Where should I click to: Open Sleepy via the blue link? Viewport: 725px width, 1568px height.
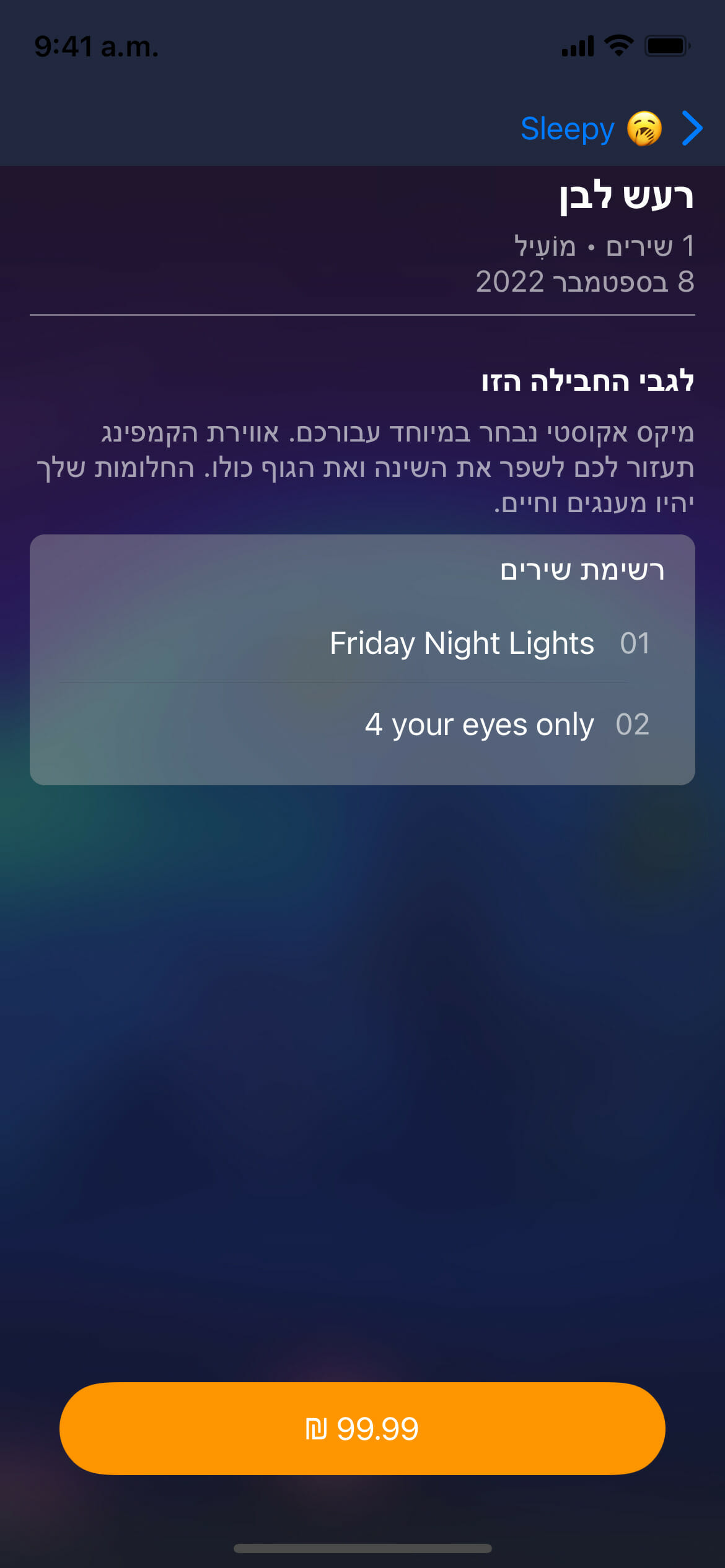click(x=568, y=129)
